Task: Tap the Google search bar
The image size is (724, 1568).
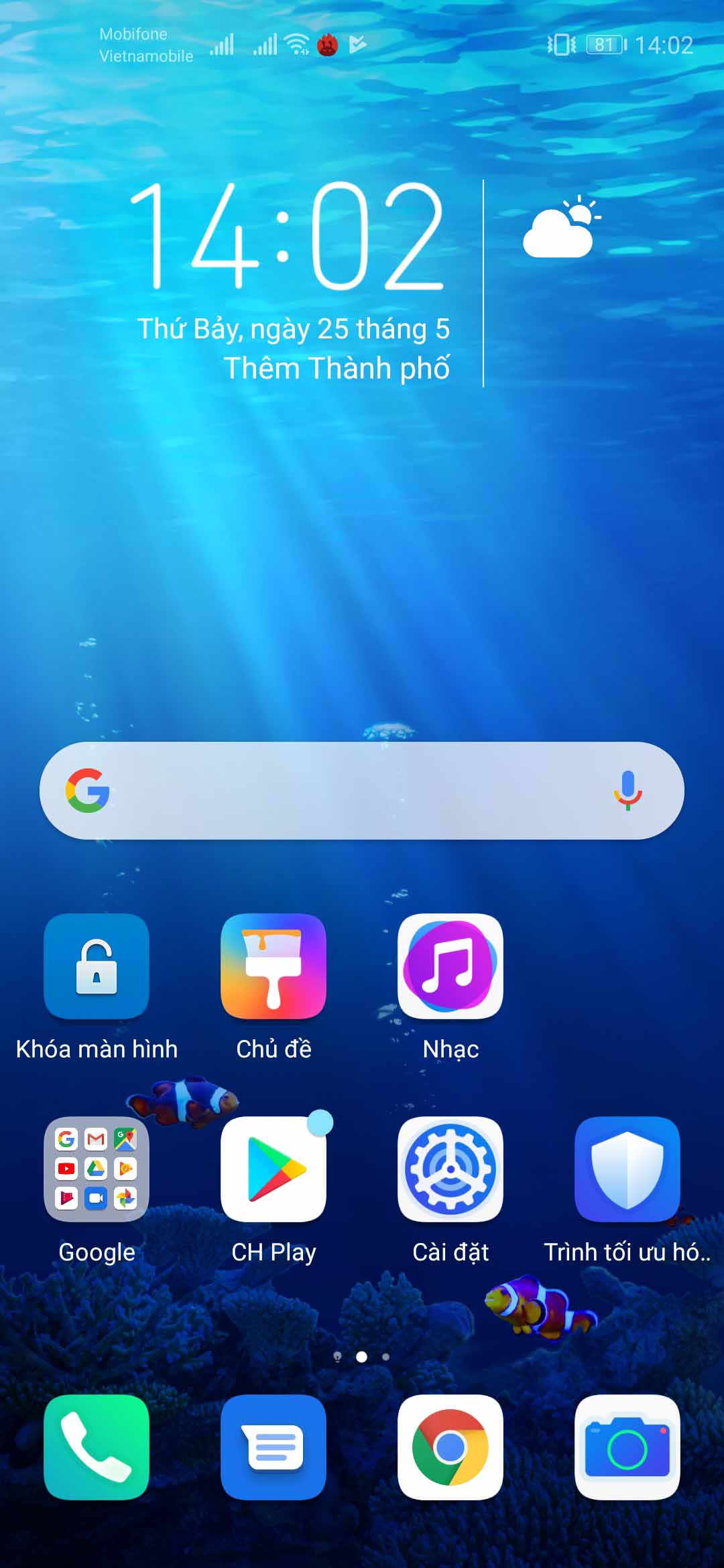Action: click(349, 791)
